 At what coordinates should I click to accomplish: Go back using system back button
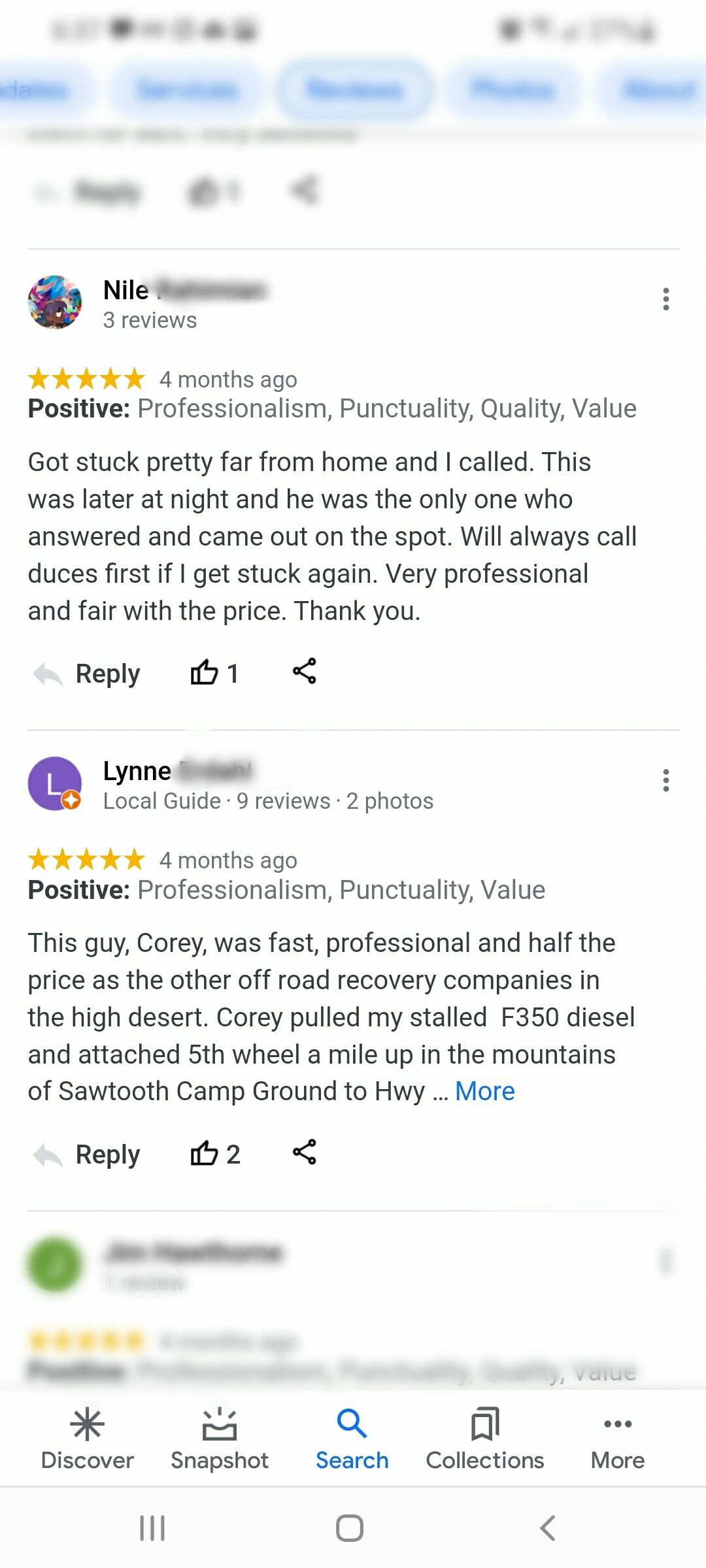point(548,1528)
